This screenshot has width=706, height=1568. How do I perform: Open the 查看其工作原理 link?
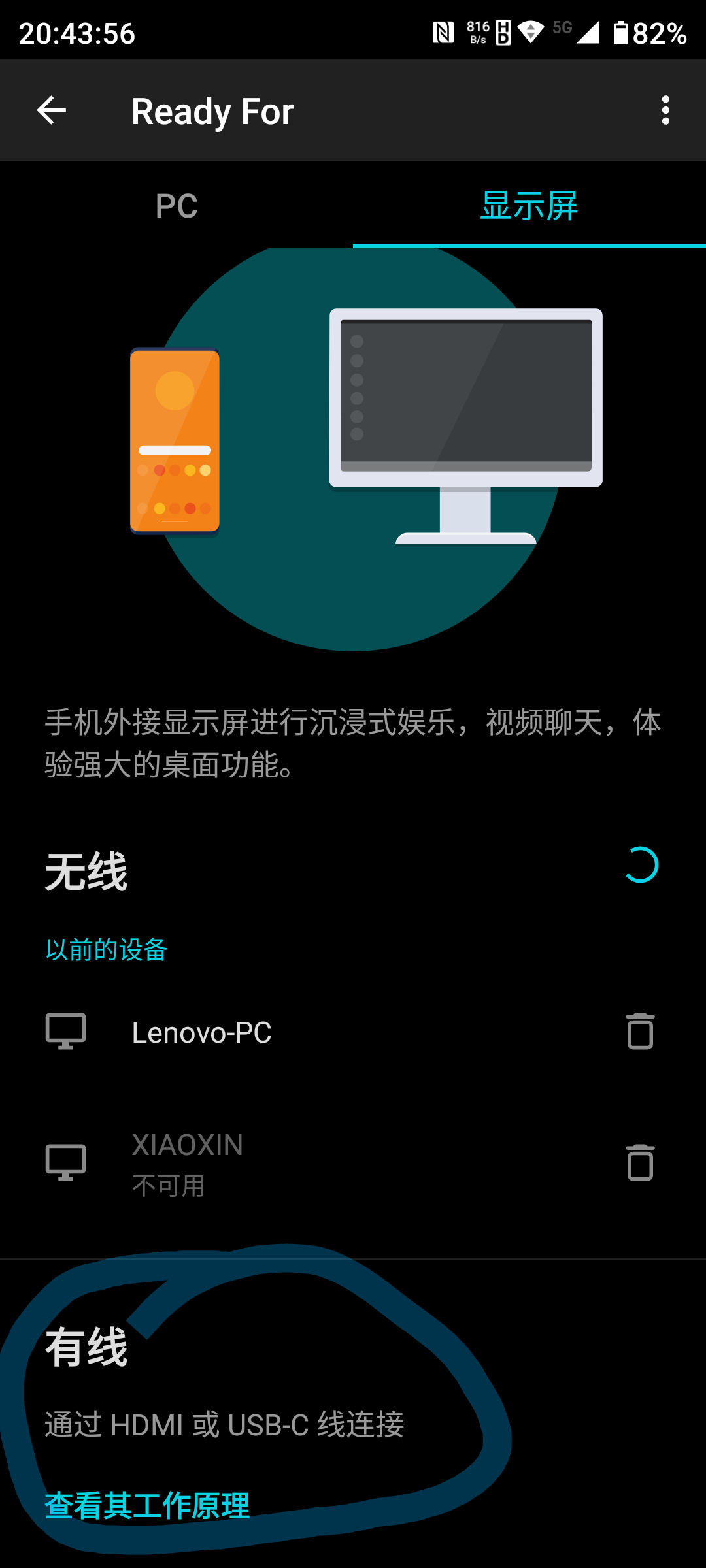[147, 1506]
